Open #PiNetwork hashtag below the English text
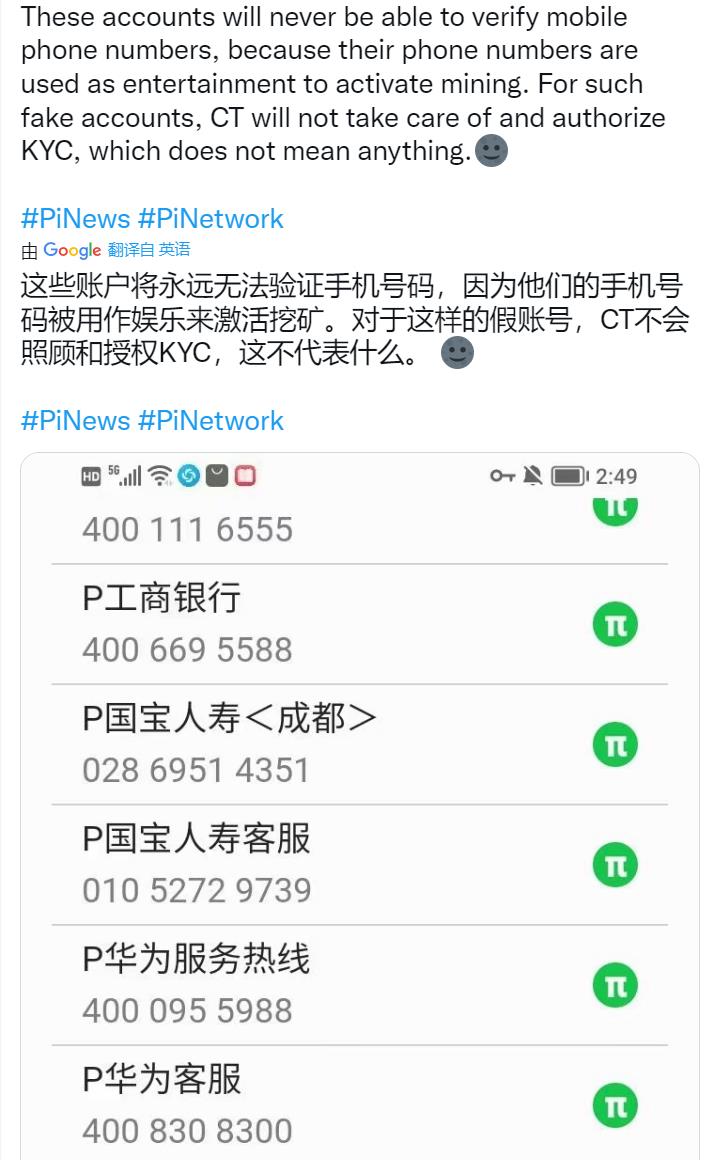 click(211, 219)
